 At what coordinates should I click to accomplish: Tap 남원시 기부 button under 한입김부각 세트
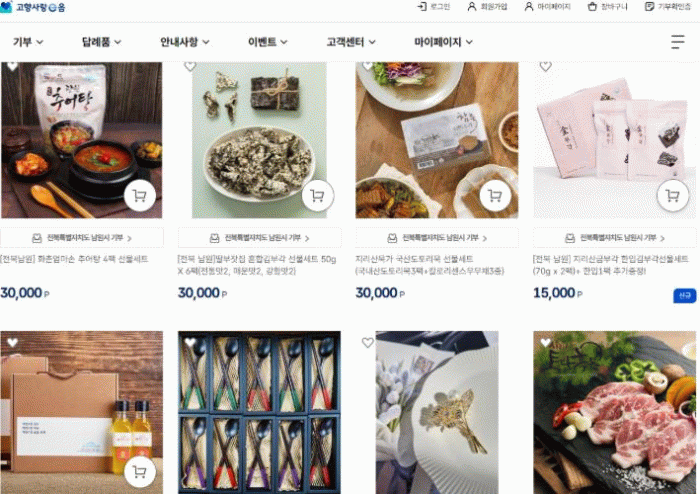click(x=615, y=238)
